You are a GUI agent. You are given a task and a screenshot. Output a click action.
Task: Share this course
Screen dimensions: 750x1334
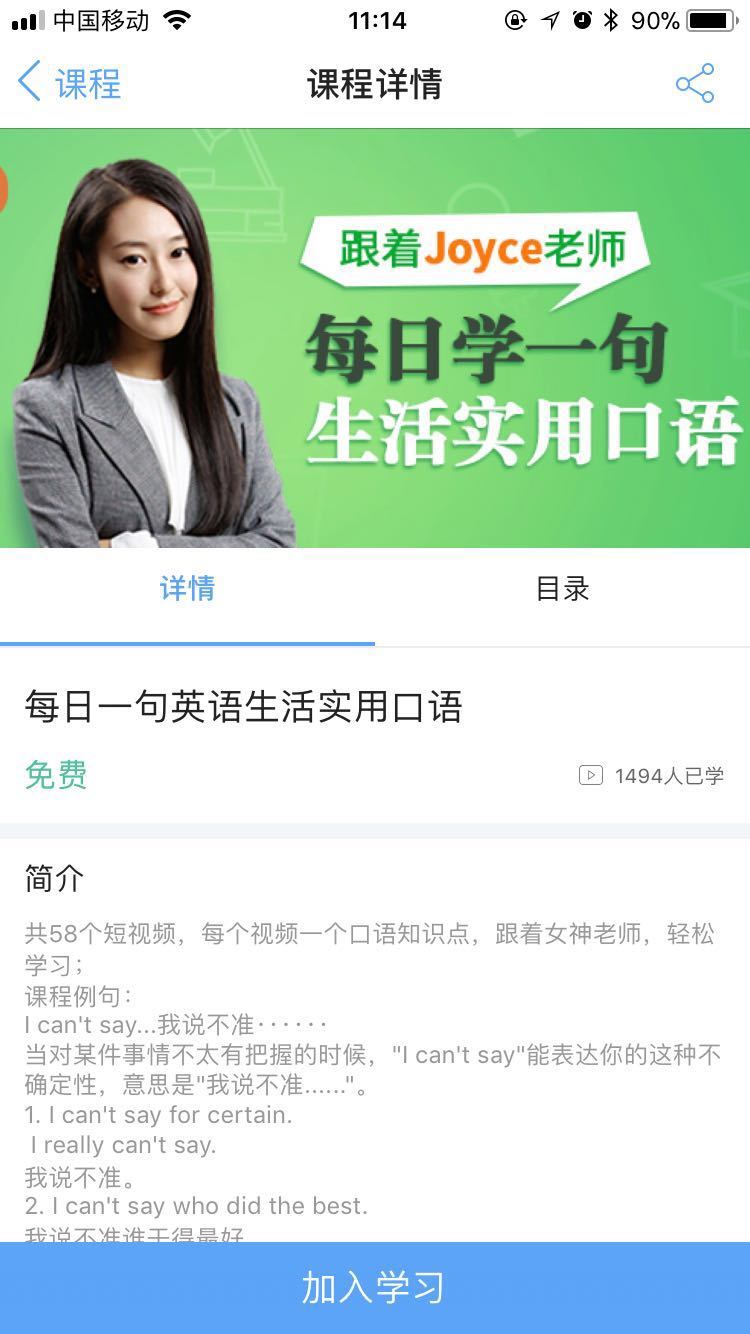point(695,83)
